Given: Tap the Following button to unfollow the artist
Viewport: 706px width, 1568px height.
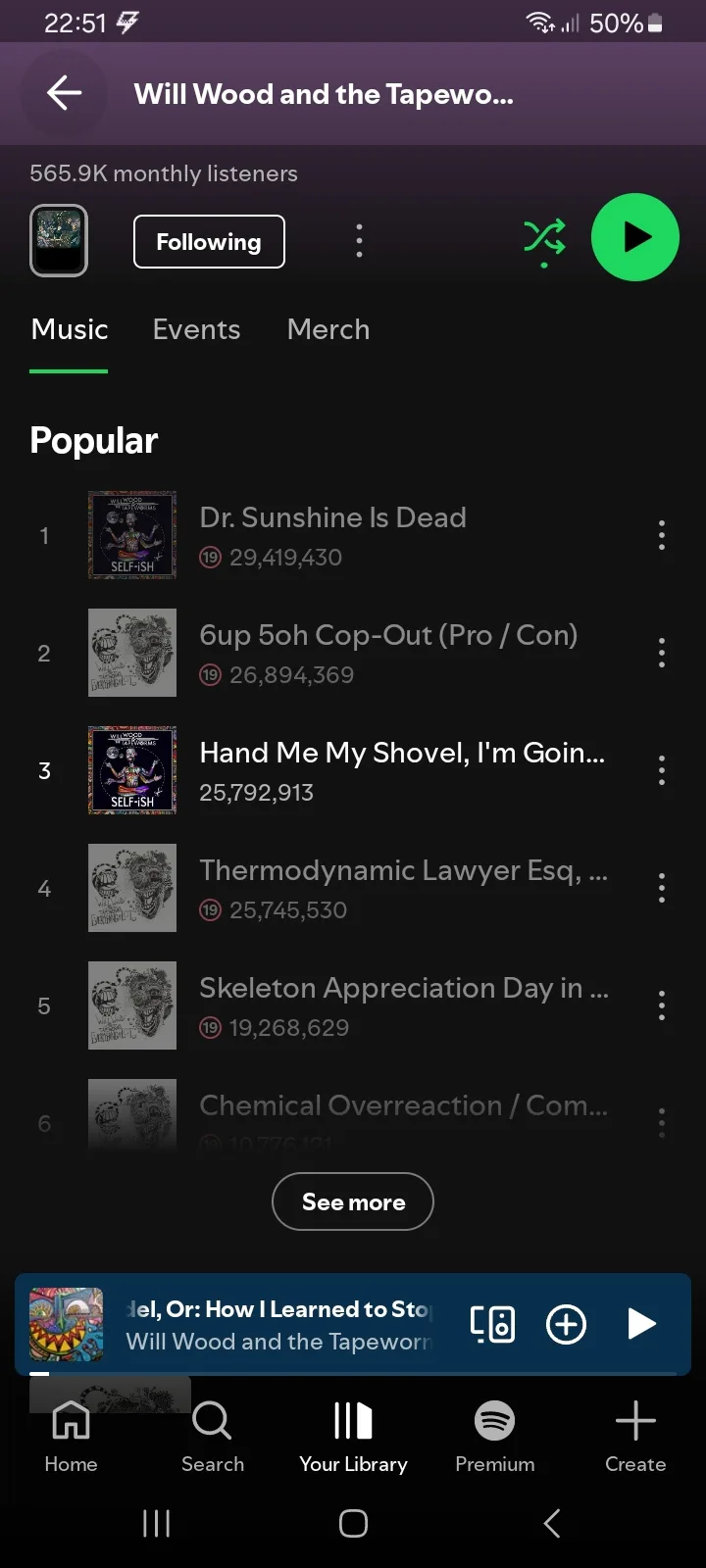Looking at the screenshot, I should click(209, 241).
